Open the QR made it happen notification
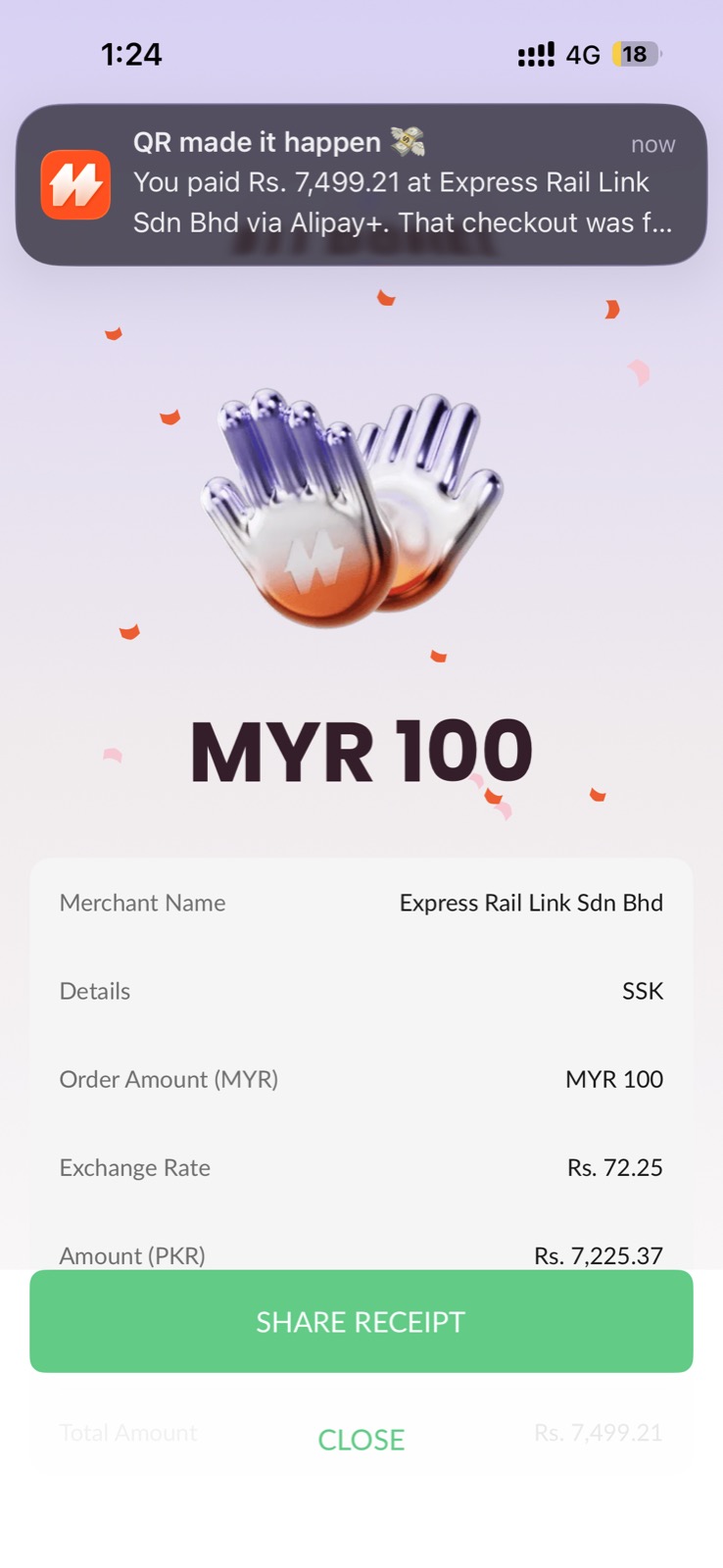 (x=361, y=184)
